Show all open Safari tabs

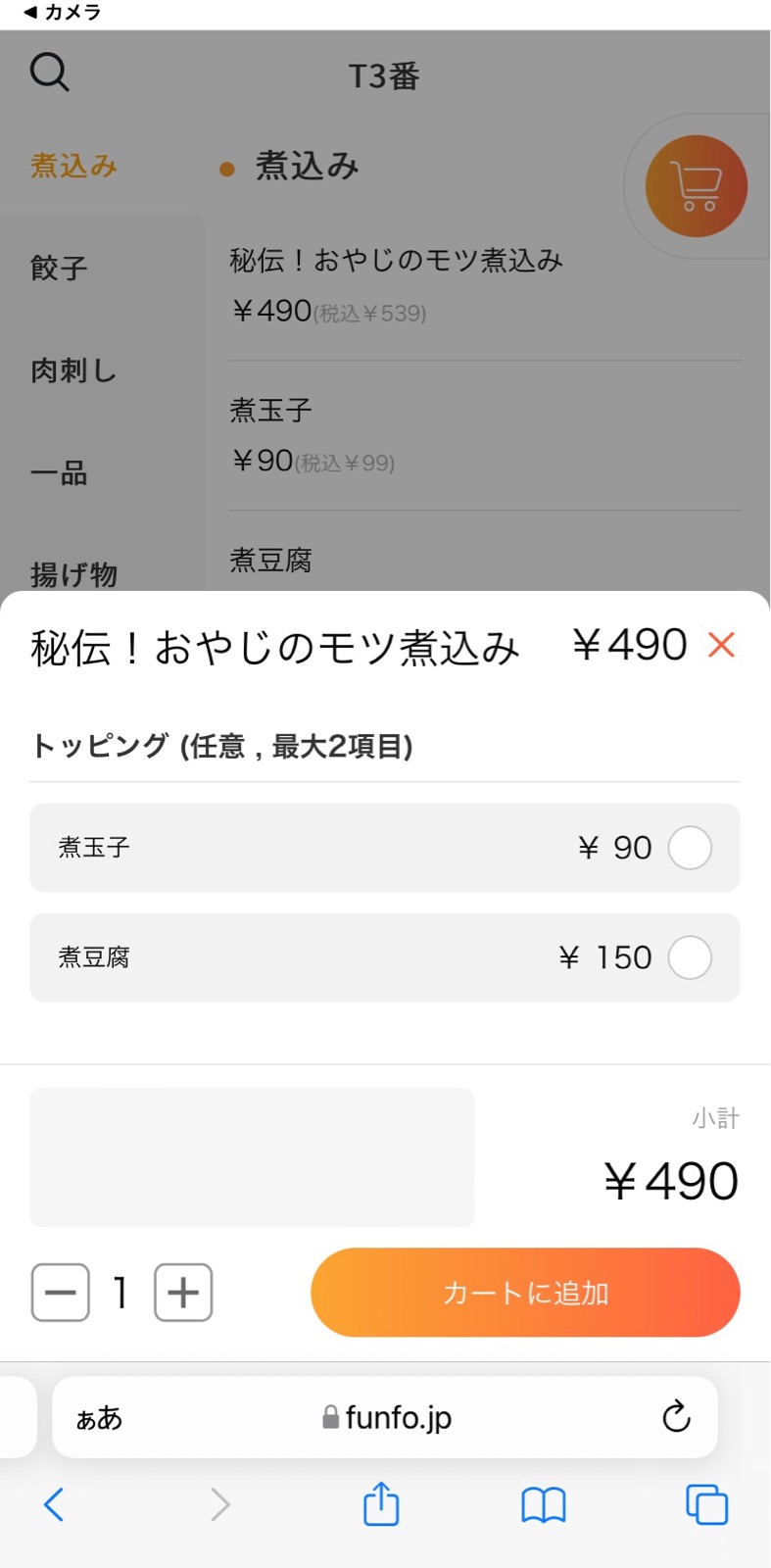[706, 1504]
